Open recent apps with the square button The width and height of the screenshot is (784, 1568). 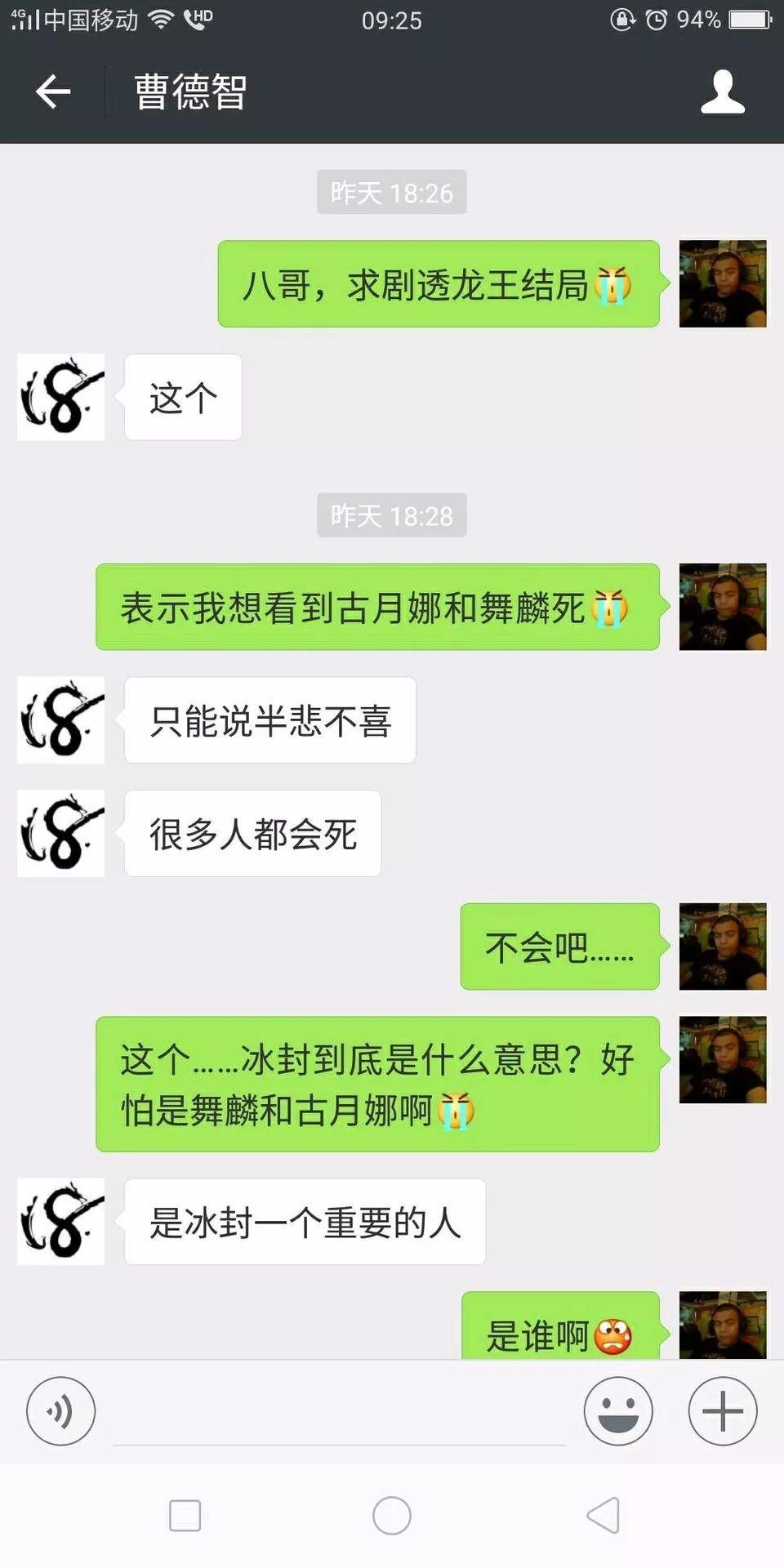[x=185, y=1516]
